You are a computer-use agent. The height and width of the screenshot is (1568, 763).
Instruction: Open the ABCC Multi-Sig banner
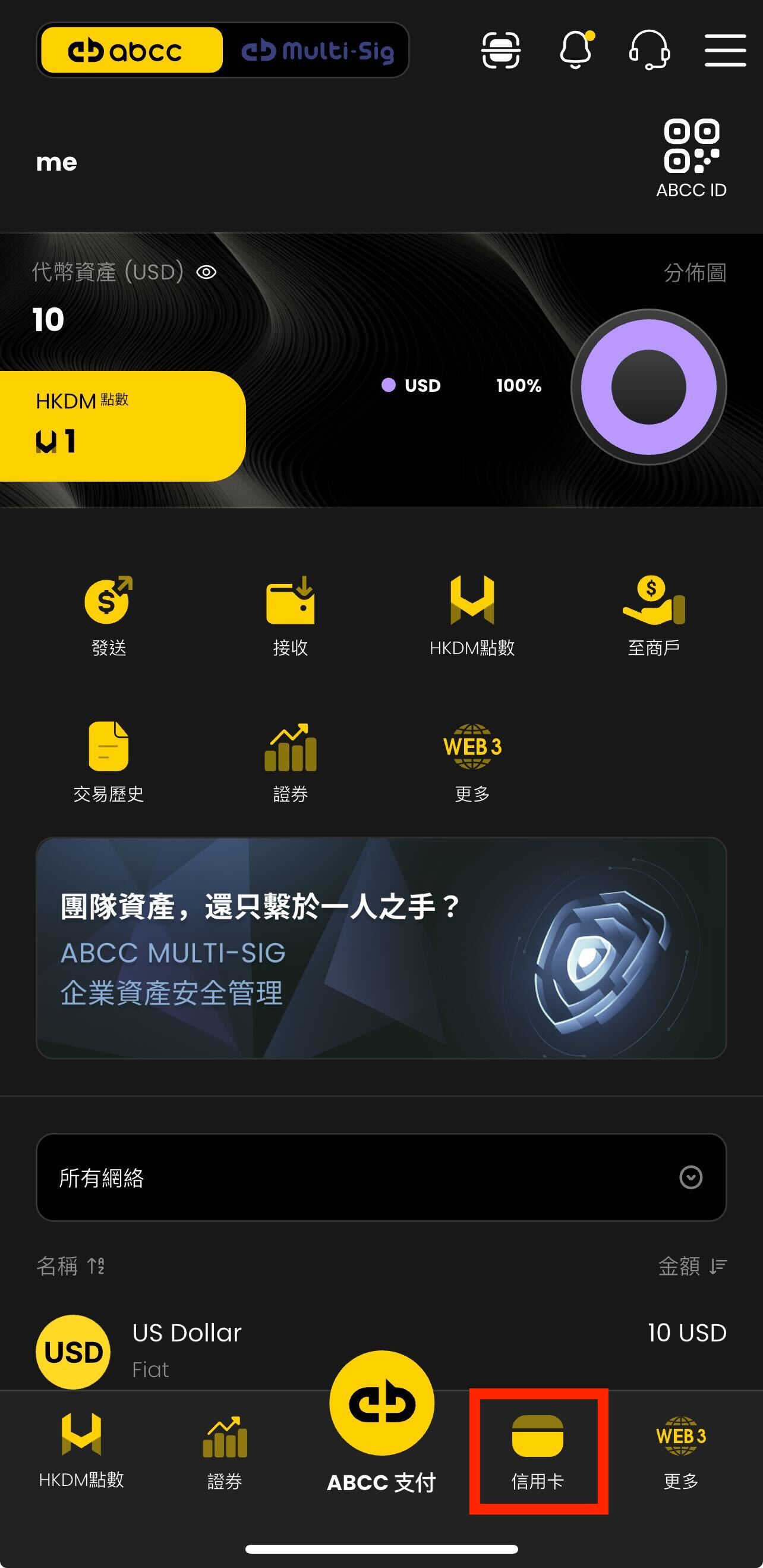click(x=381, y=948)
